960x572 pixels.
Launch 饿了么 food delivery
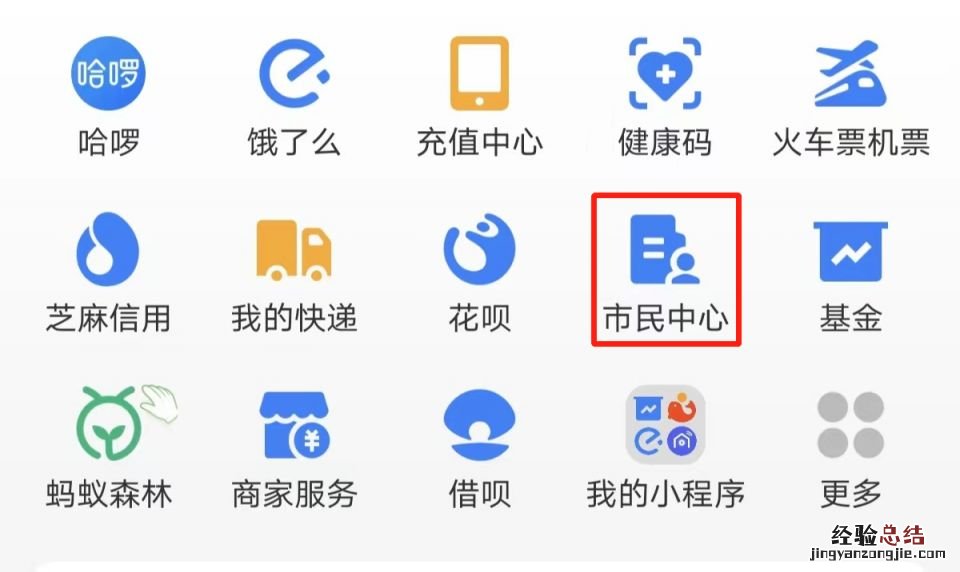coord(294,73)
